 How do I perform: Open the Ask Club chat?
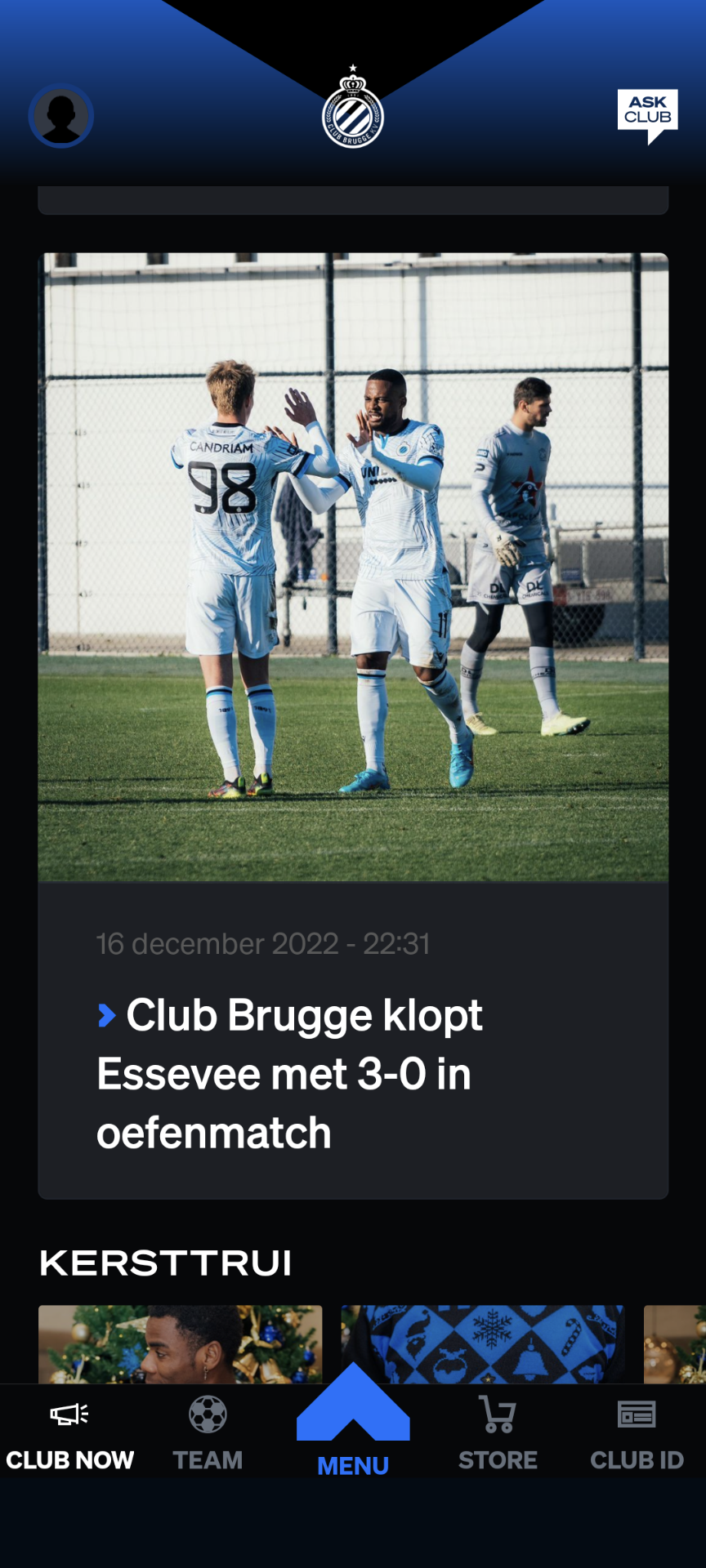click(x=647, y=114)
